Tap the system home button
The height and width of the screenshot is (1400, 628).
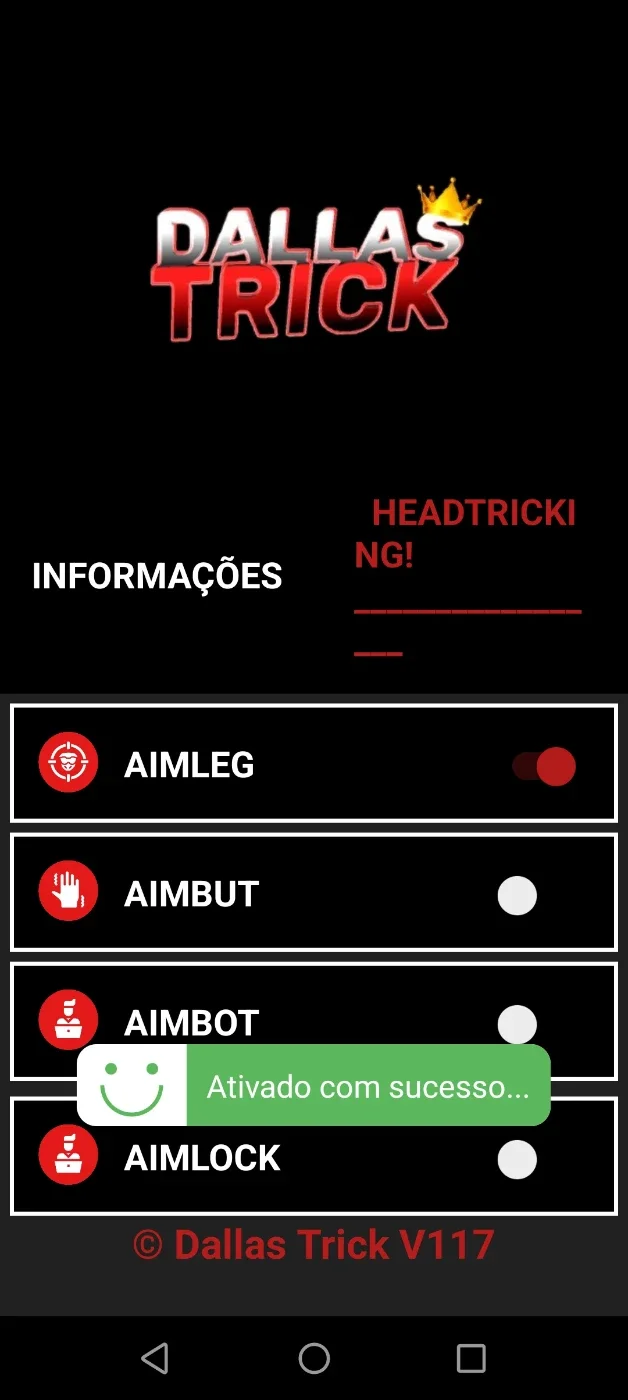coord(314,1358)
